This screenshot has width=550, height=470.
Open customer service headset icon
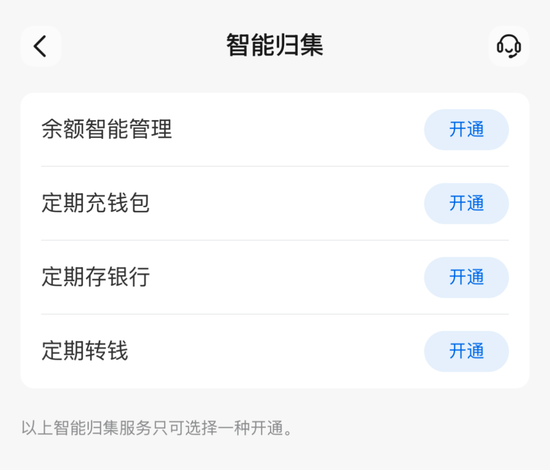509,46
